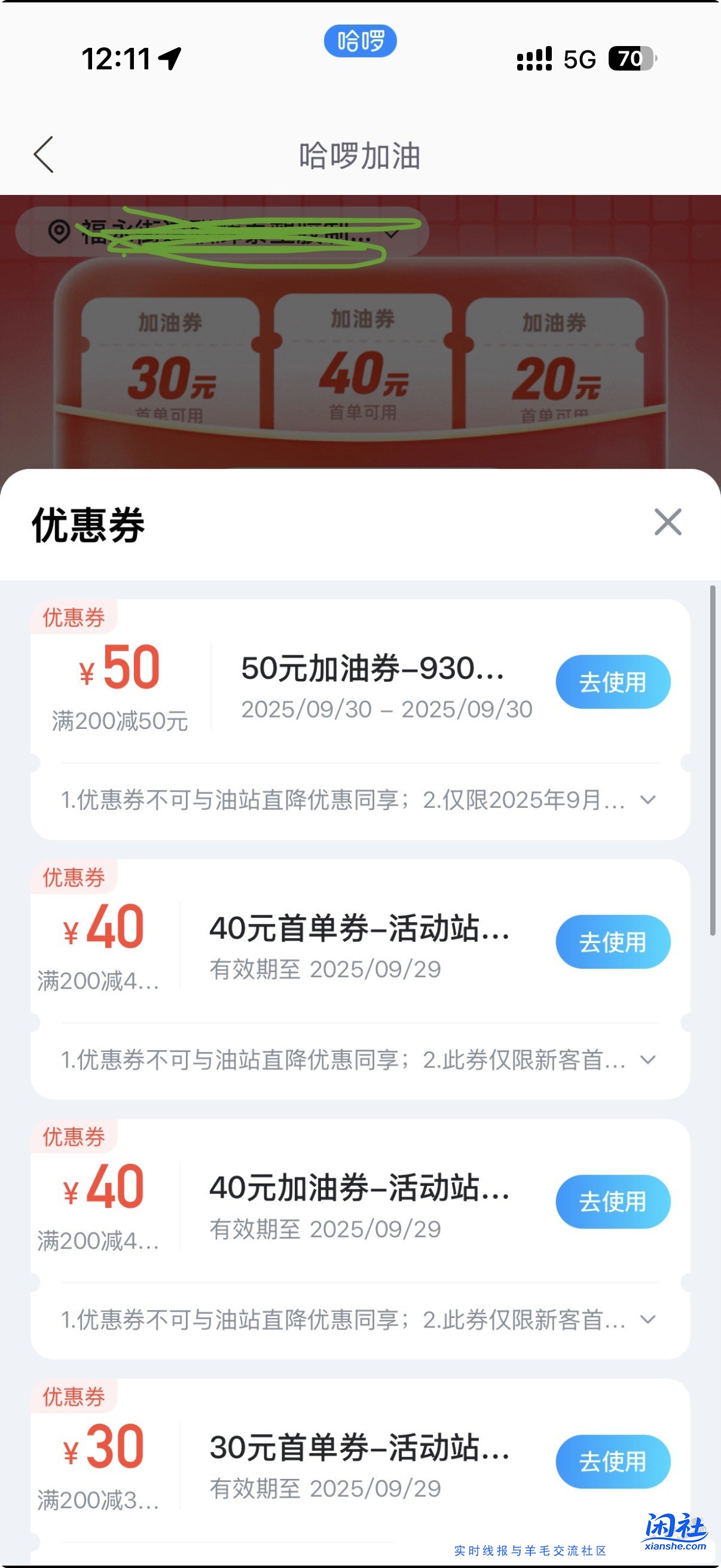Tap 去使用 on the 50元加油券
Image resolution: width=721 pixels, height=1568 pixels.
(x=612, y=682)
